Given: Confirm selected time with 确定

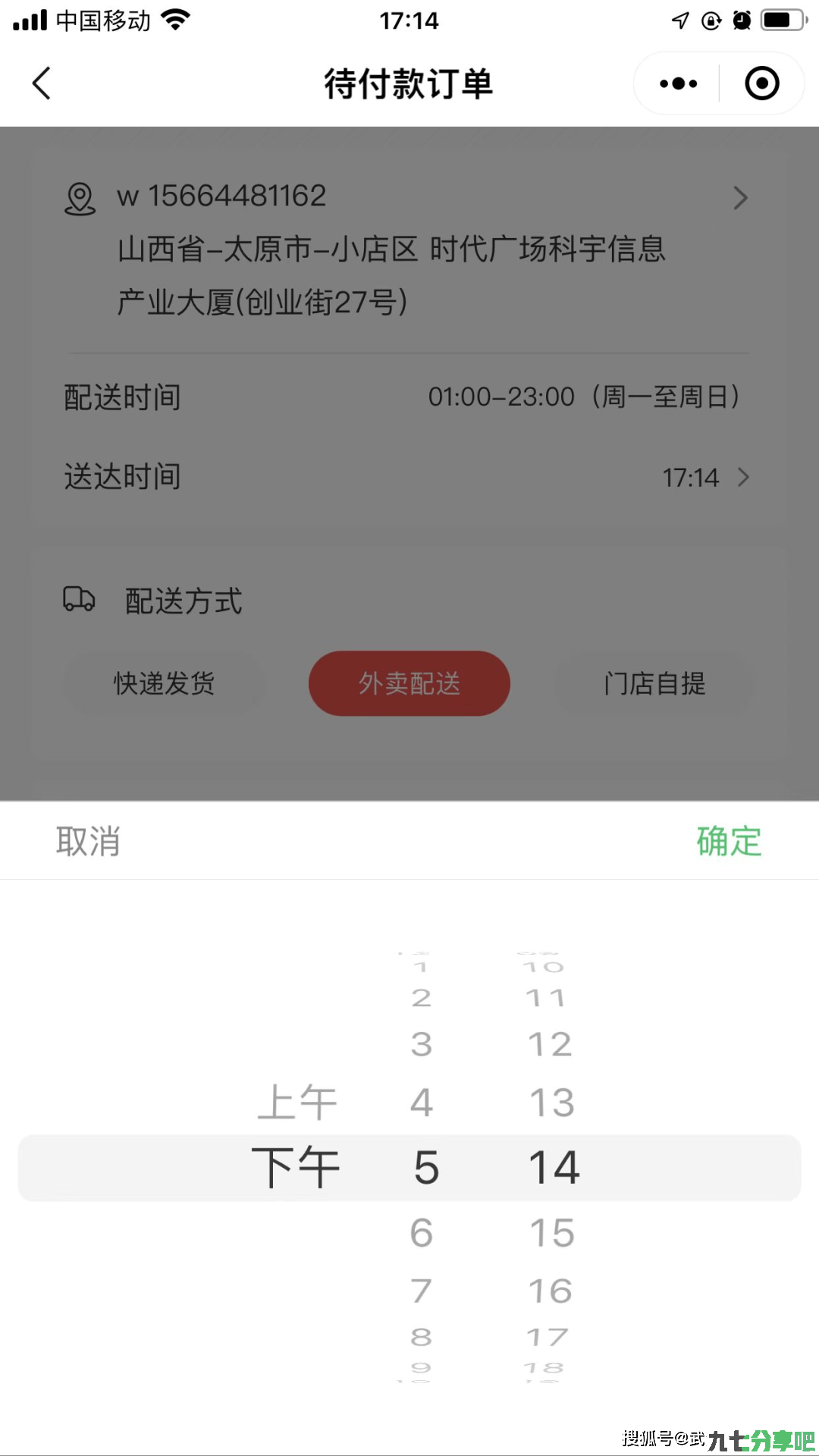Looking at the screenshot, I should point(729,842).
